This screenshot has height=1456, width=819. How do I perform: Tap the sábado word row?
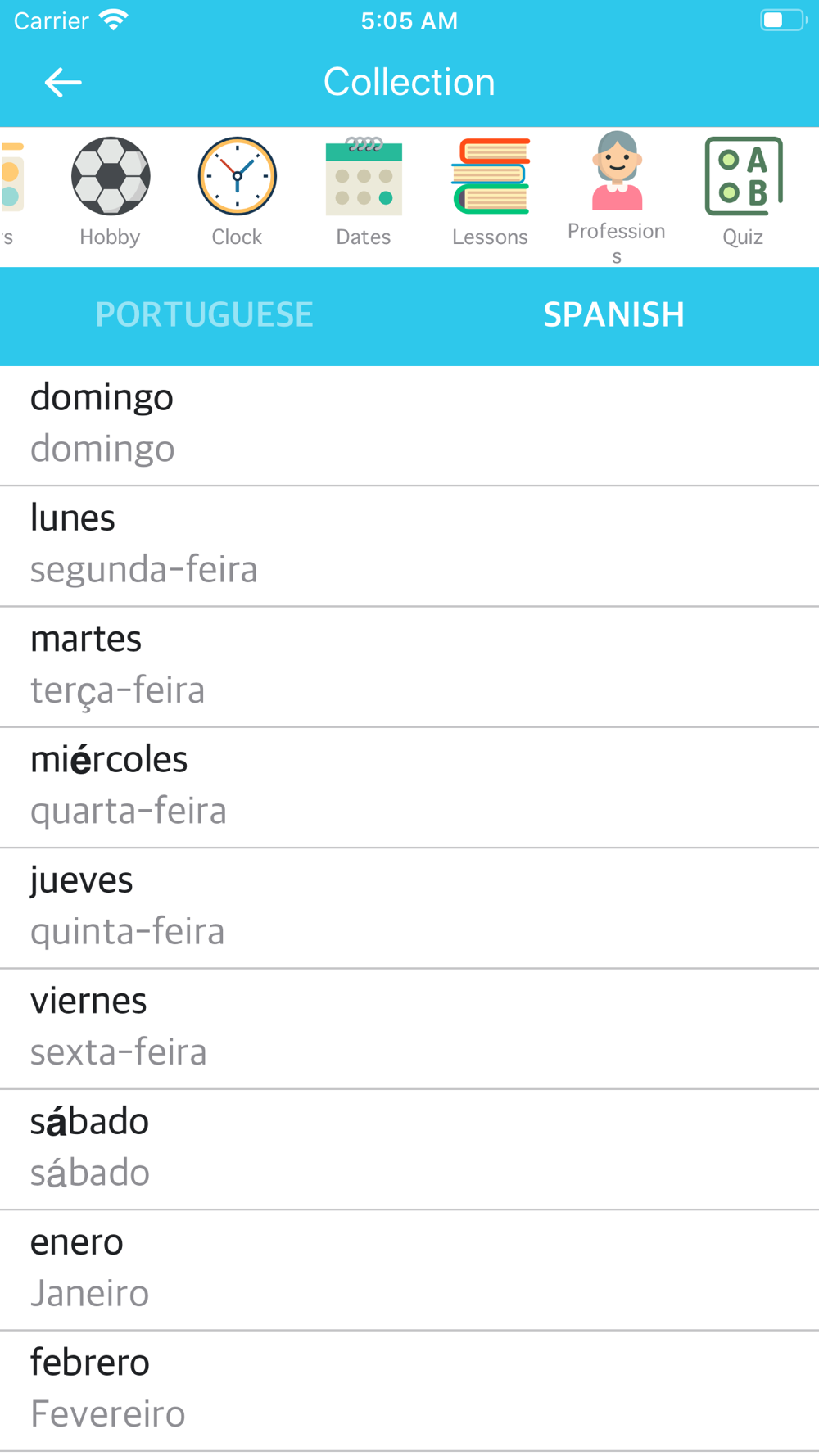[409, 1148]
